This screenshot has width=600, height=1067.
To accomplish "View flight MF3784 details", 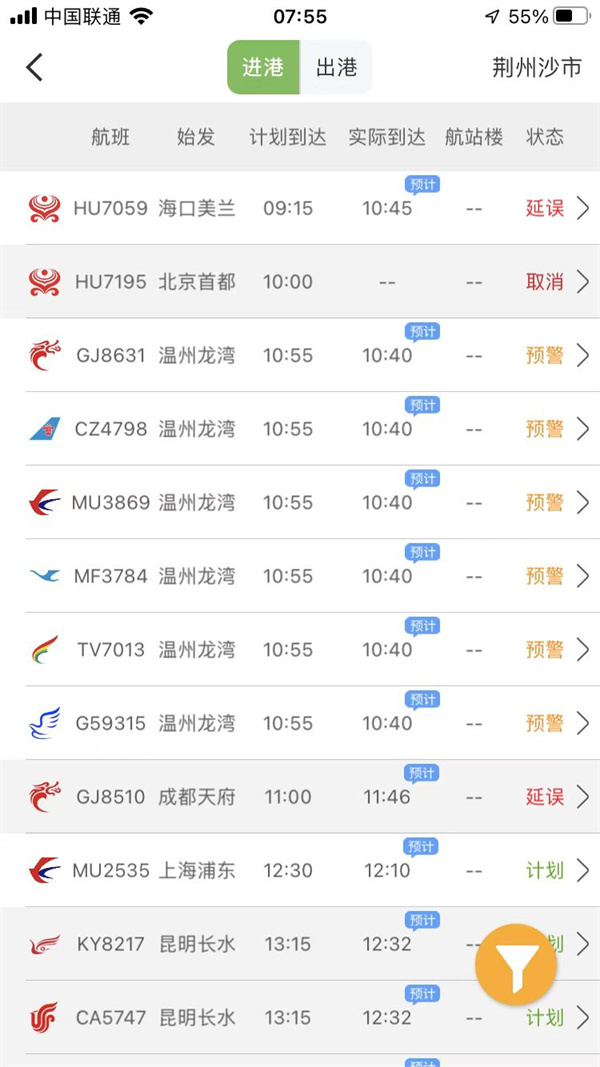I will click(x=300, y=576).
